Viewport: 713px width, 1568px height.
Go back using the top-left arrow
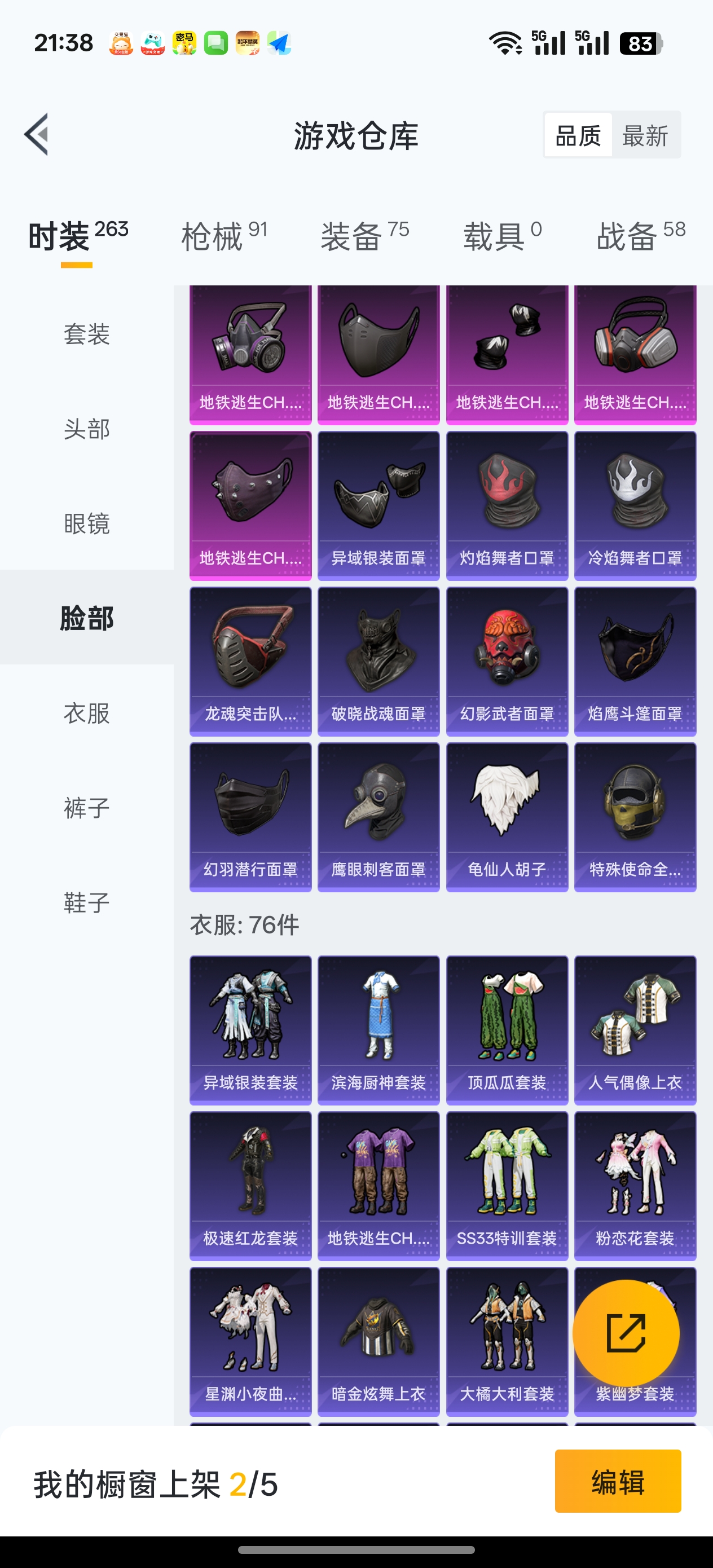37,135
